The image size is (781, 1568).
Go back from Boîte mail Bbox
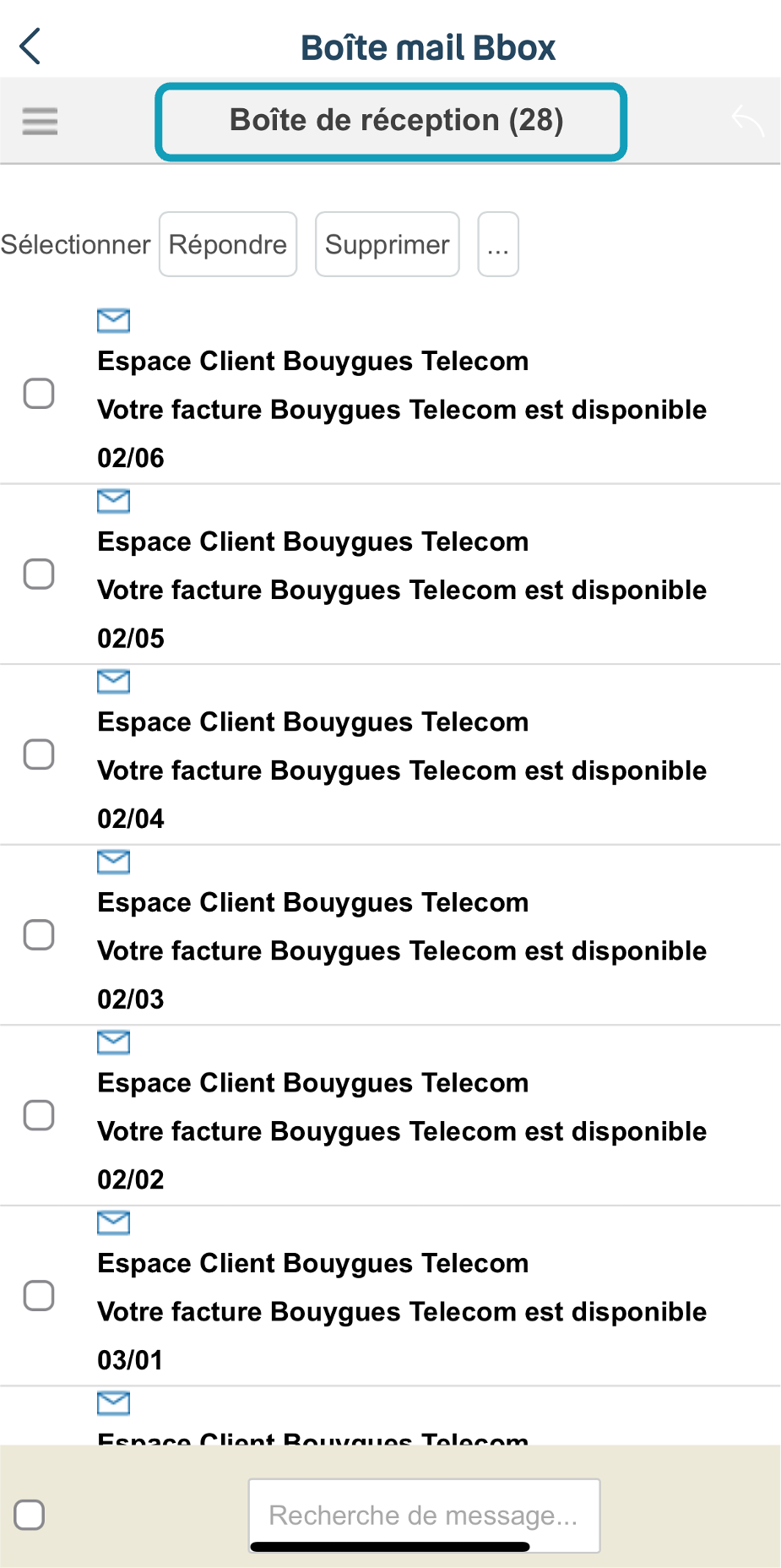30,46
